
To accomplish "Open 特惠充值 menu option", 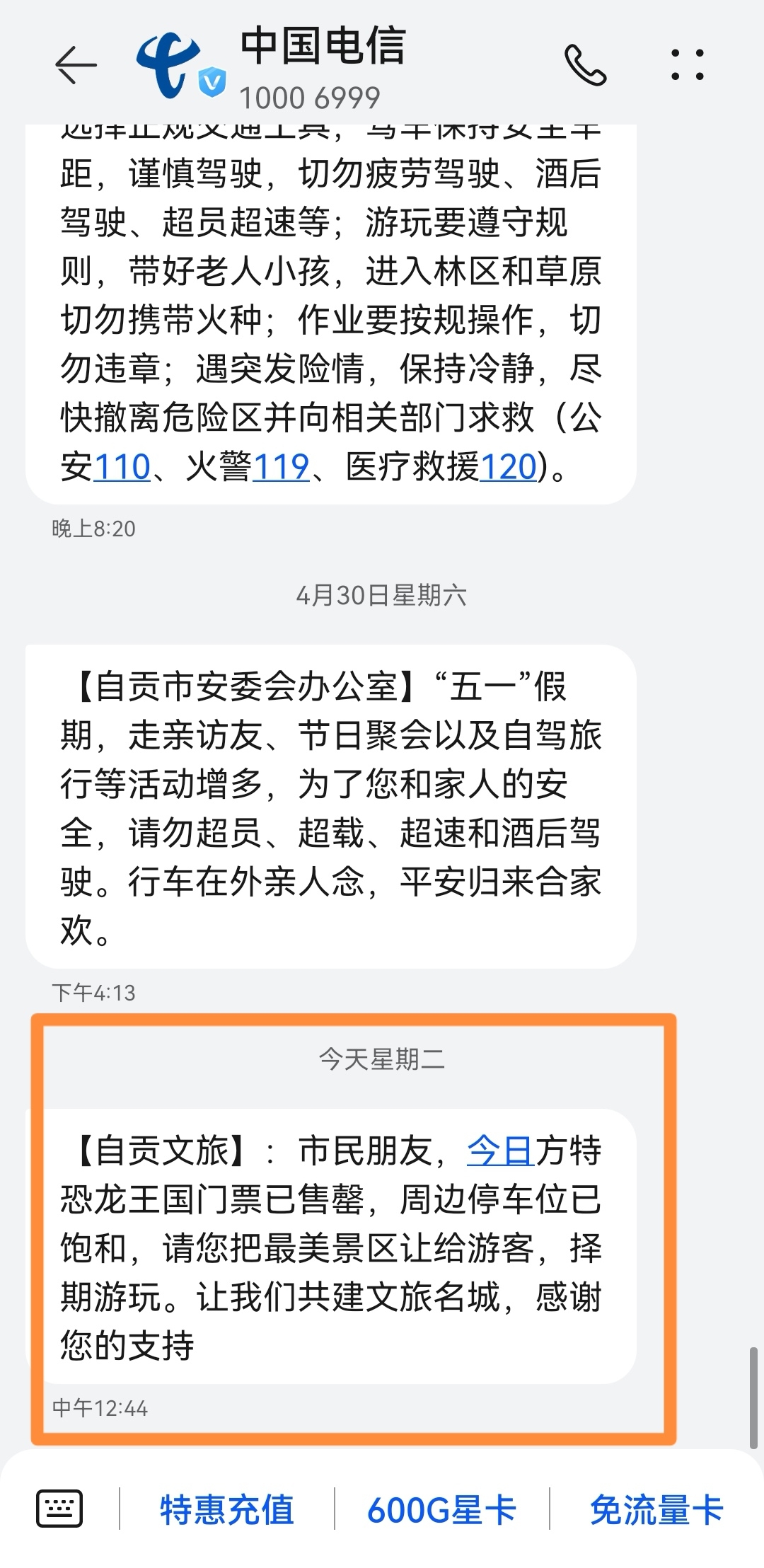I will [226, 1509].
